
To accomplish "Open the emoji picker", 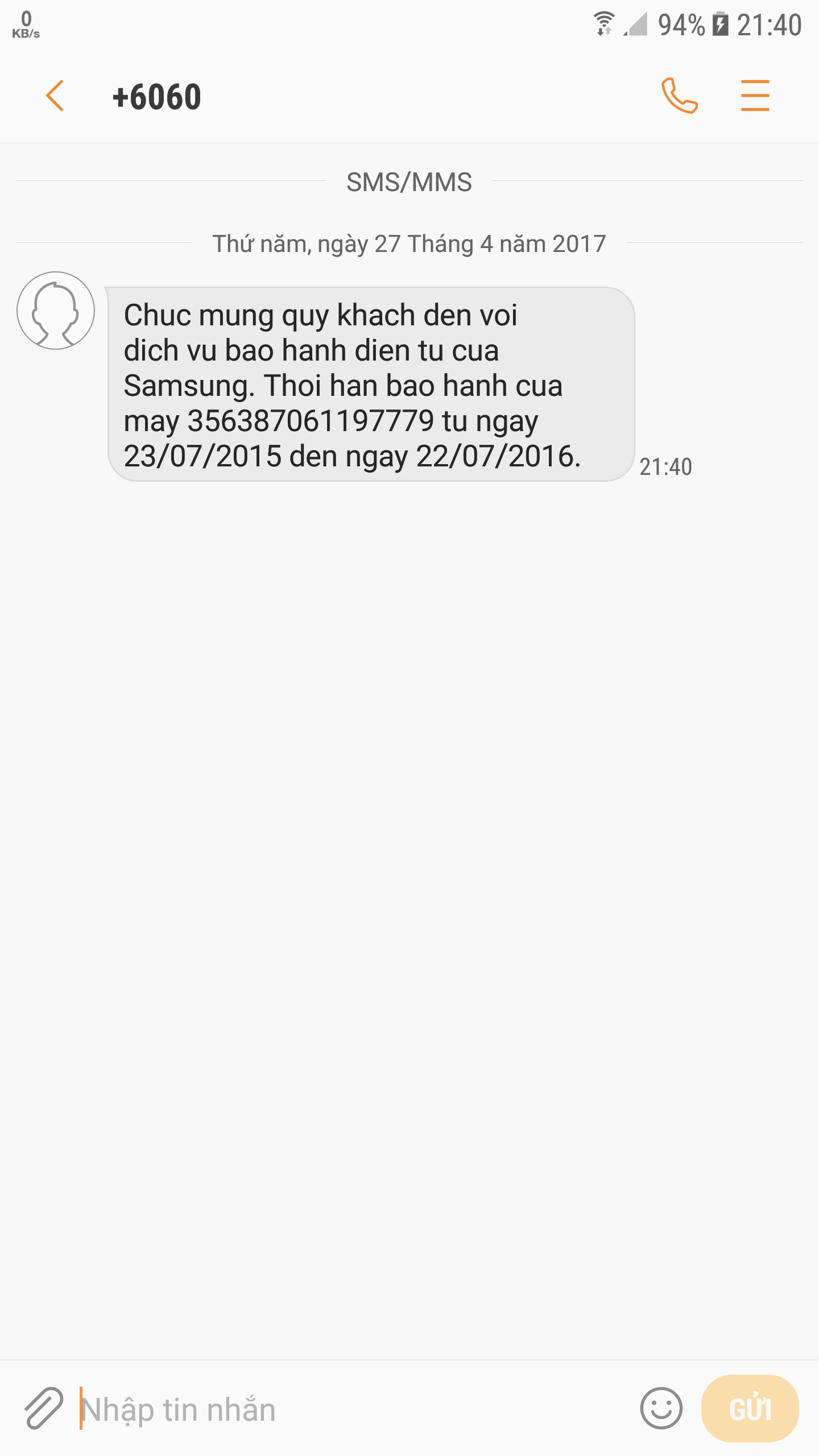I will coord(661,1408).
